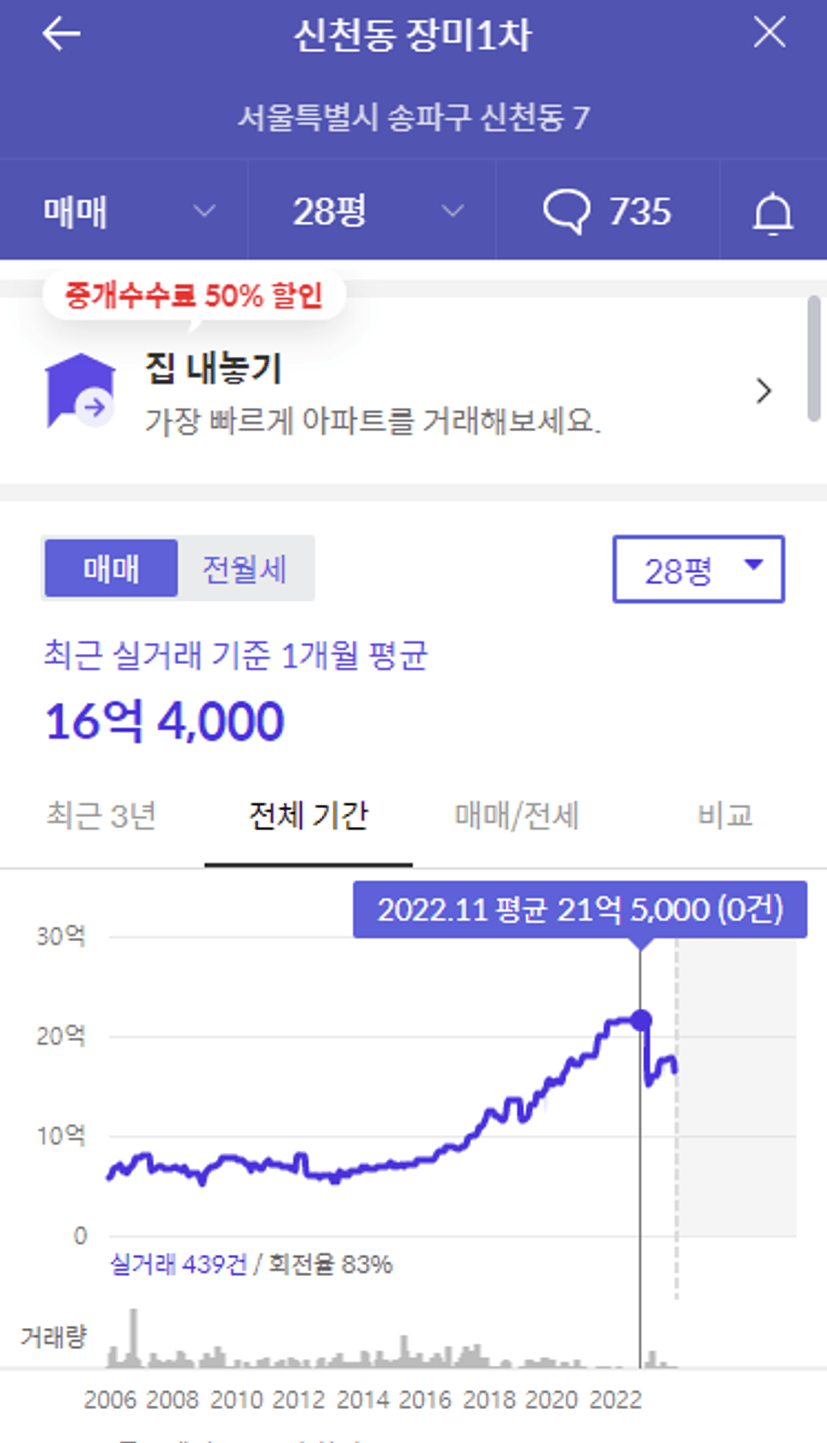
Task: Close the 신천동 장미1차 page
Action: [769, 33]
